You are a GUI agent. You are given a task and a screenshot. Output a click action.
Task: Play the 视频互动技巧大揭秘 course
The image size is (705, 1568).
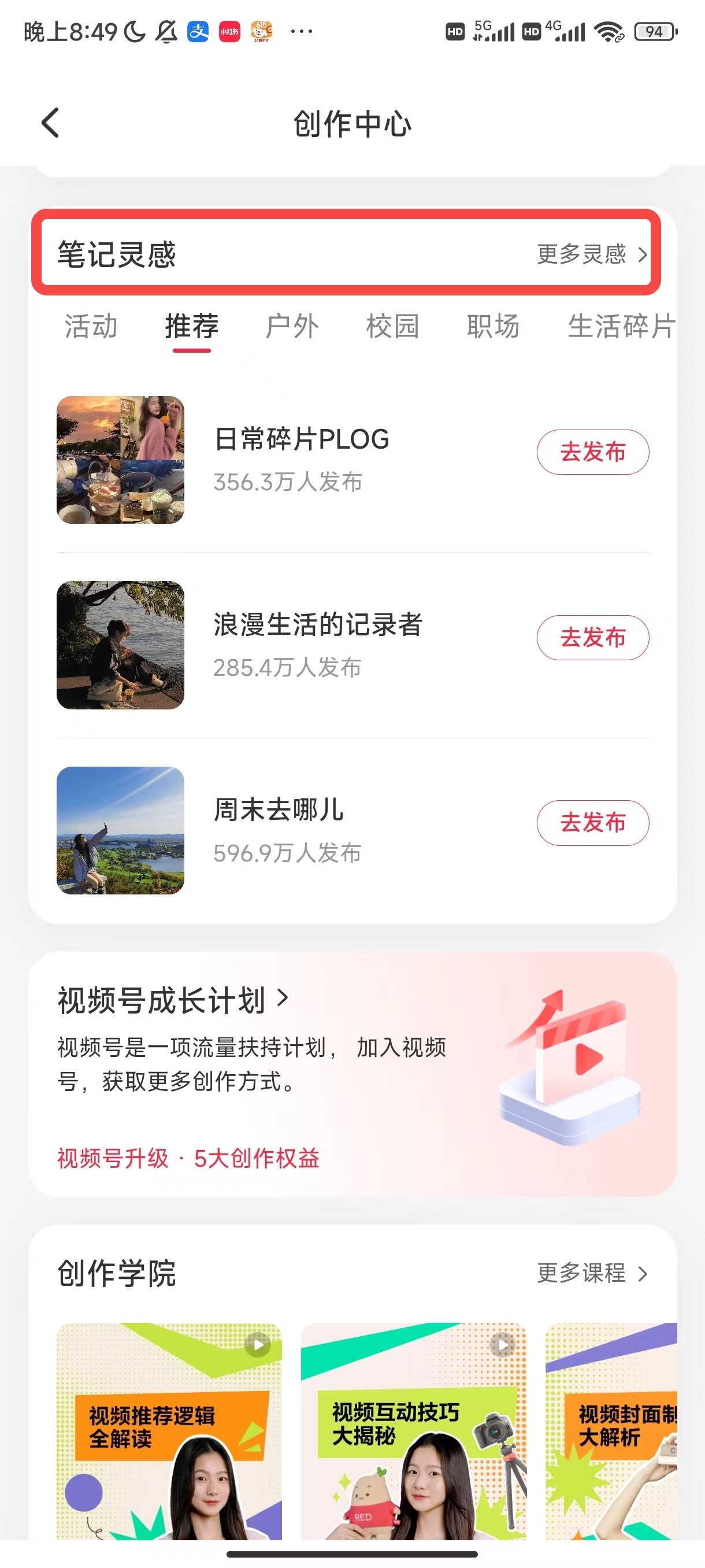[x=414, y=1430]
